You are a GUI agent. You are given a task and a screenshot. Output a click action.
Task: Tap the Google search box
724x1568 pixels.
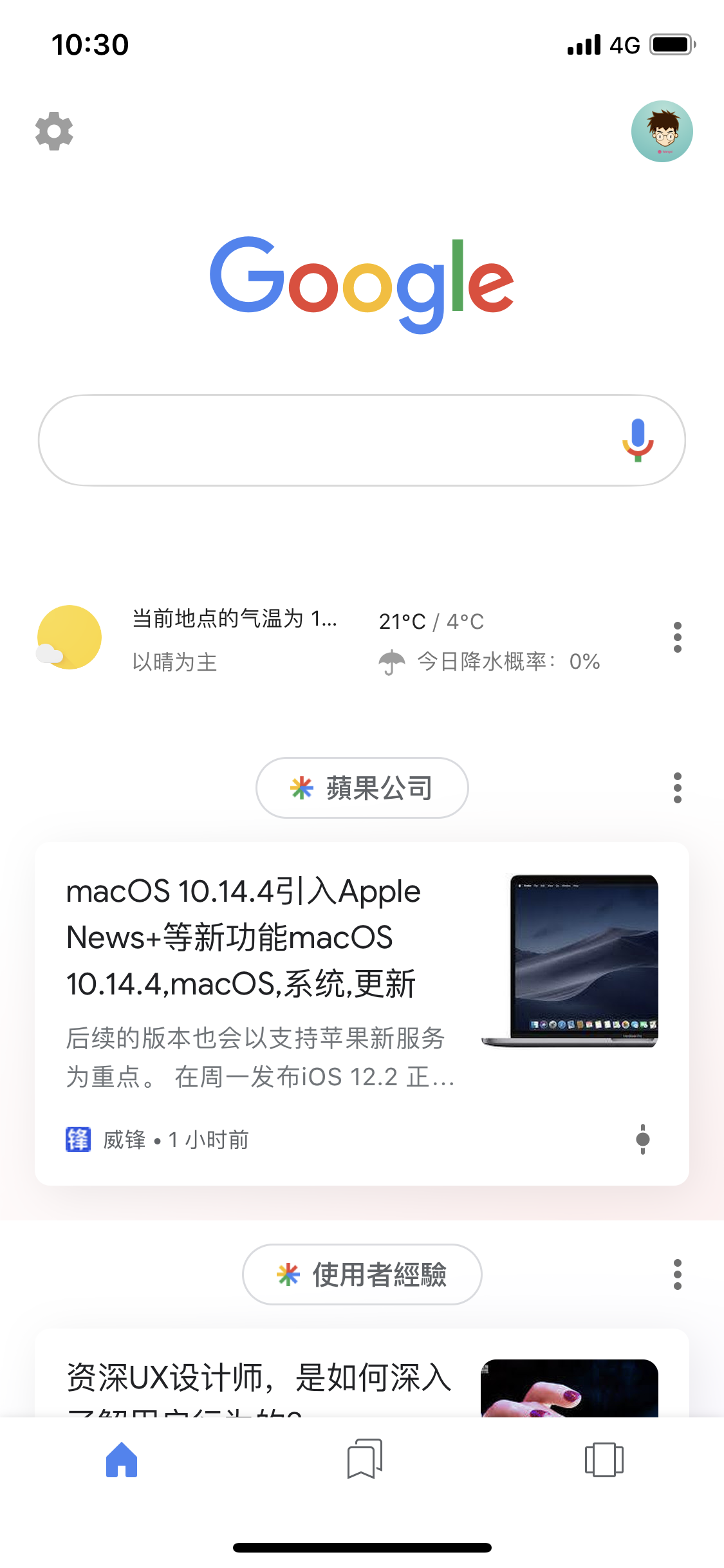(x=322, y=440)
